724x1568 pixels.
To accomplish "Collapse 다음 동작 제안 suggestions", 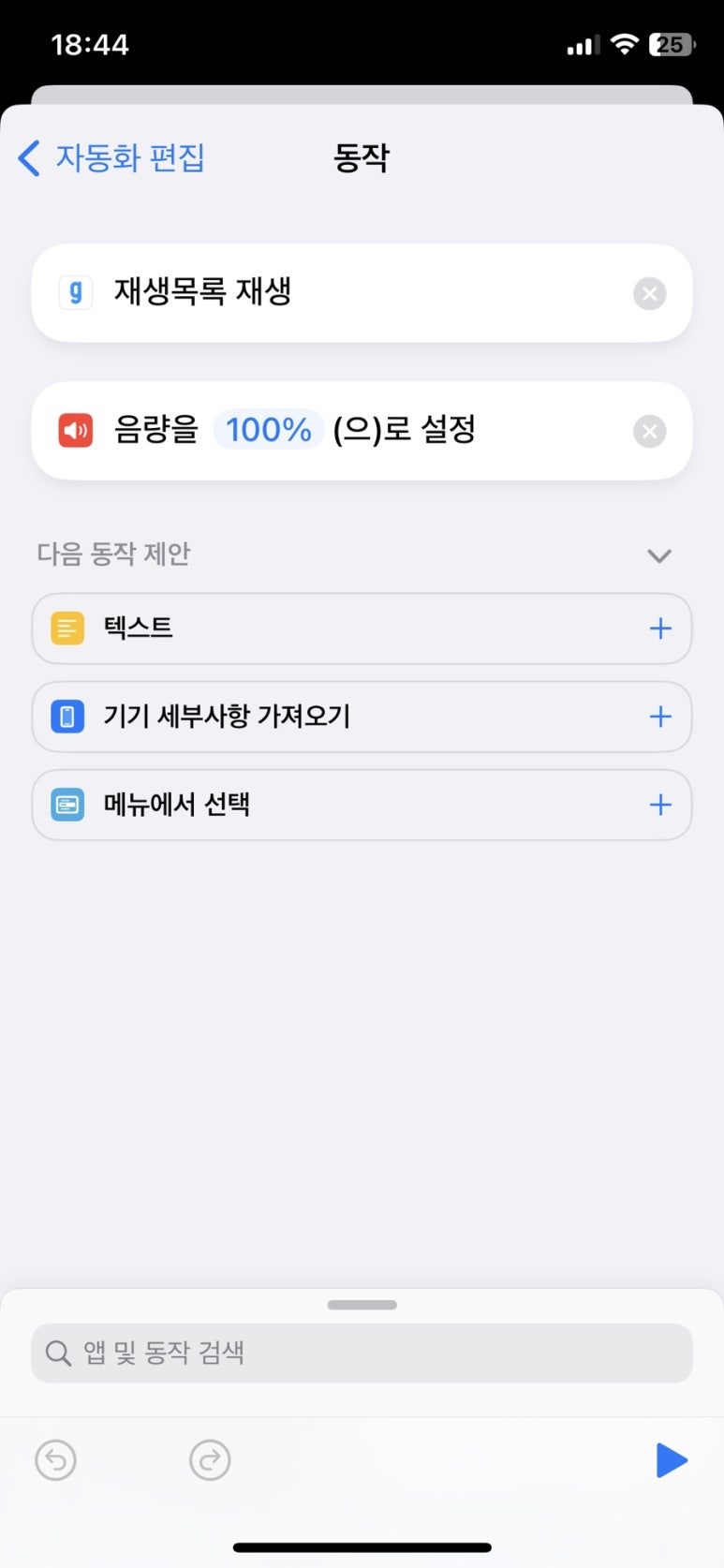I will pos(659,555).
